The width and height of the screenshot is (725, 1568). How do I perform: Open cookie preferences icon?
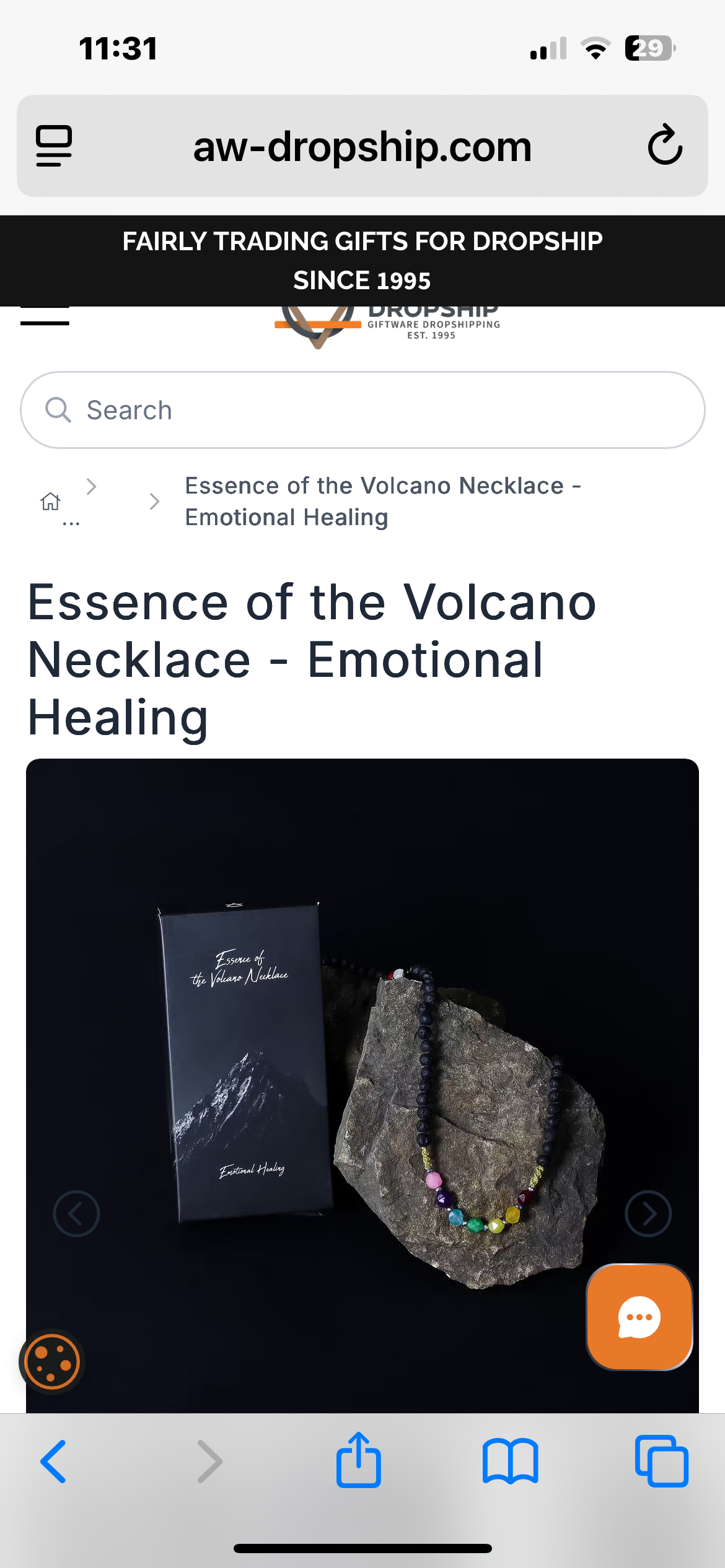coord(52,1362)
